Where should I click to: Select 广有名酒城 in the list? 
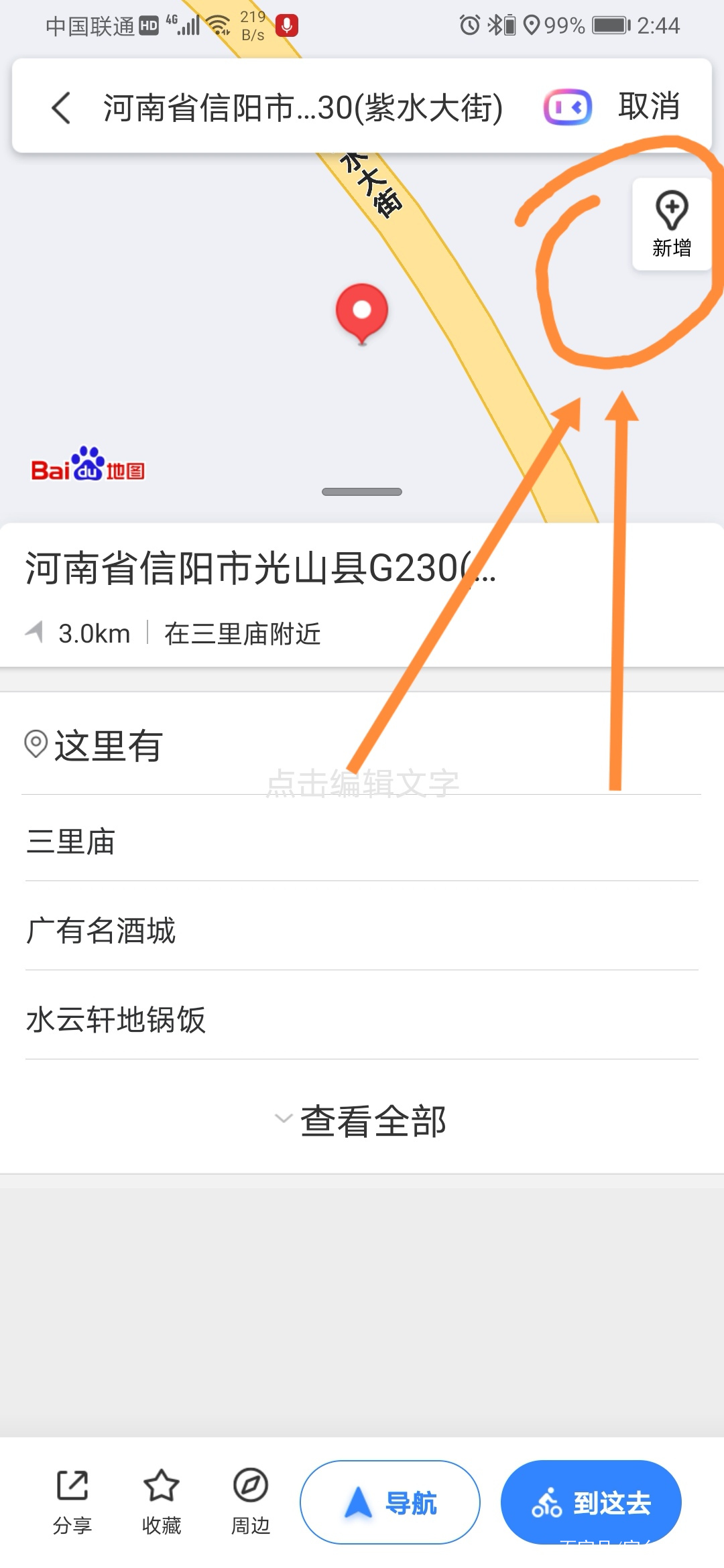tap(101, 930)
